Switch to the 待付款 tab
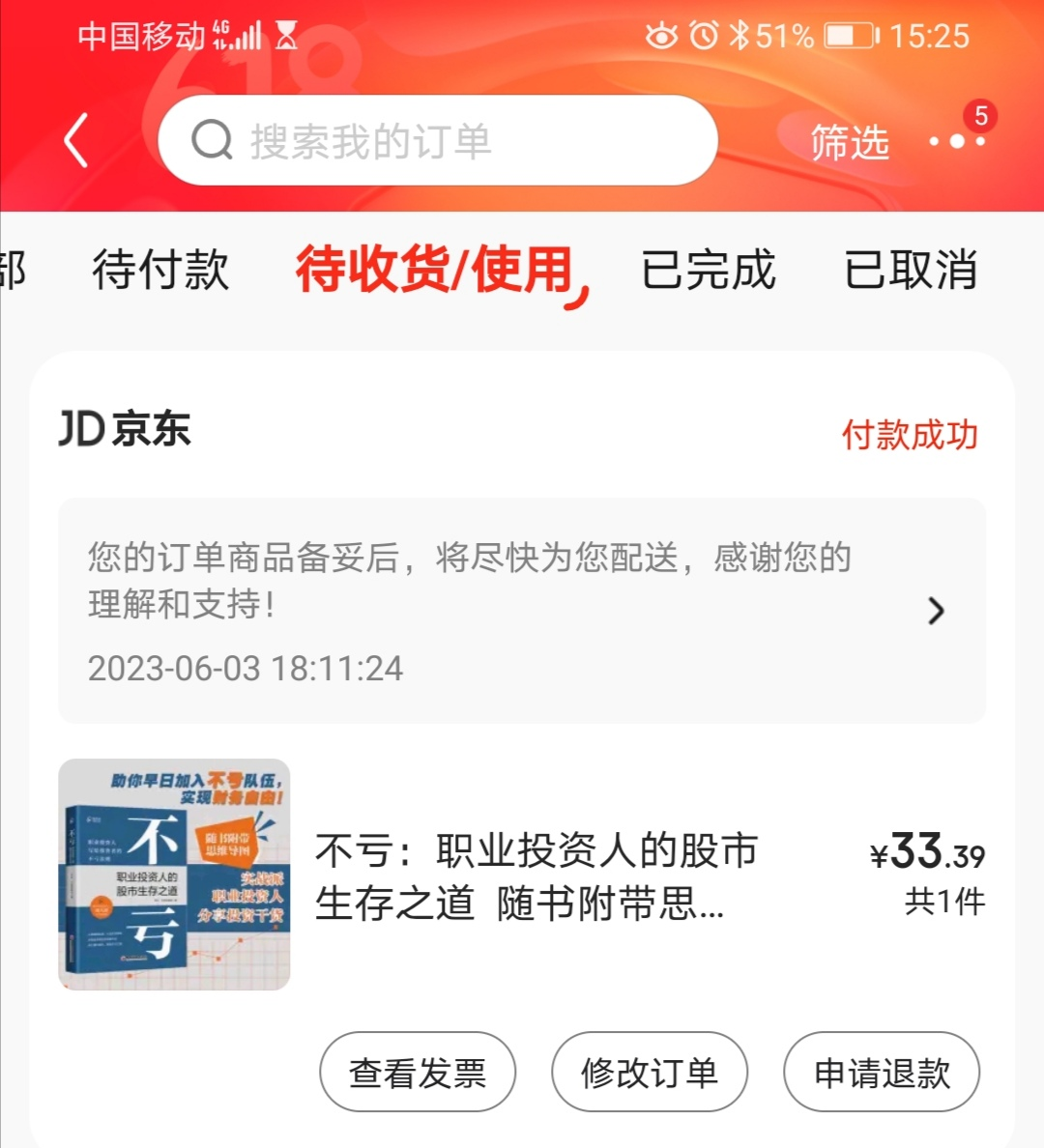 click(160, 270)
